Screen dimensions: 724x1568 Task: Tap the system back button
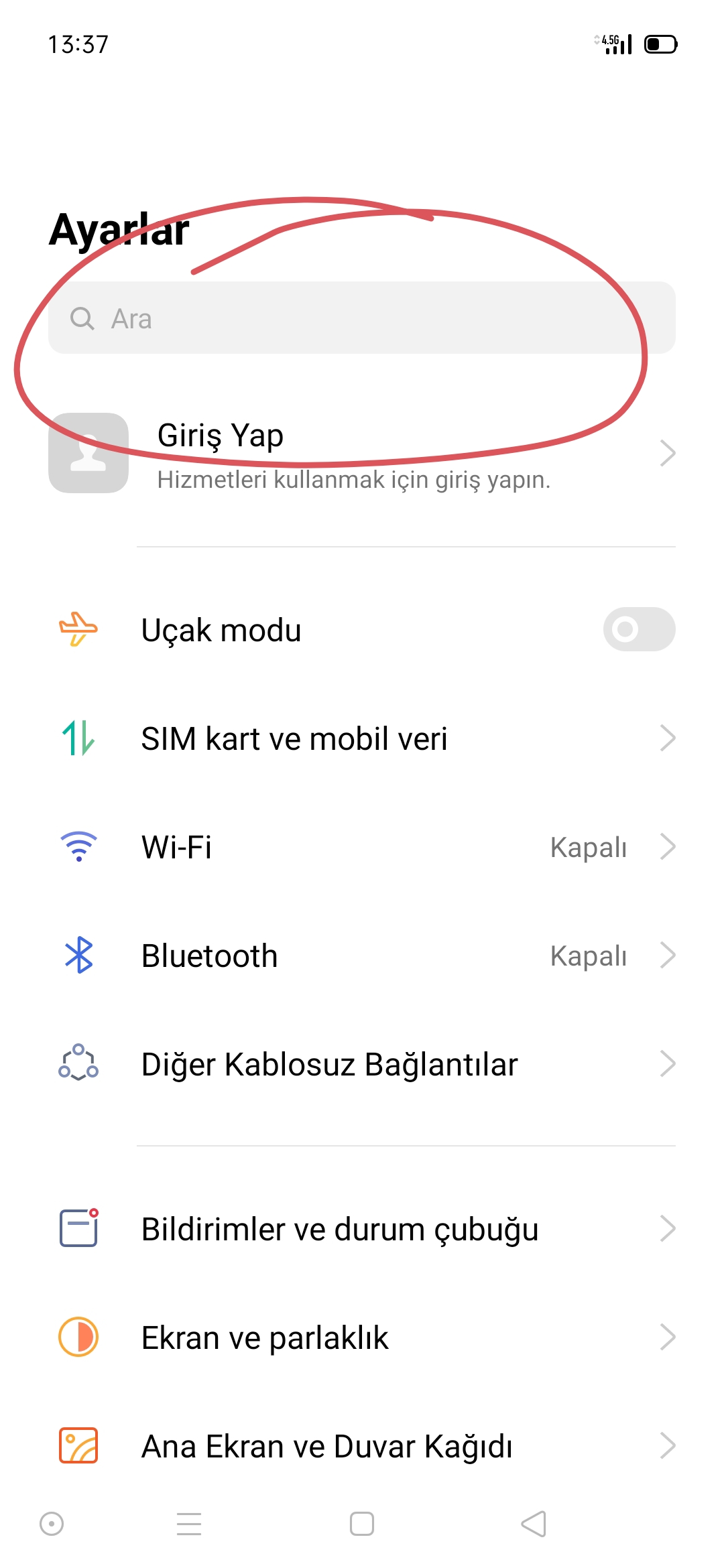(534, 1524)
